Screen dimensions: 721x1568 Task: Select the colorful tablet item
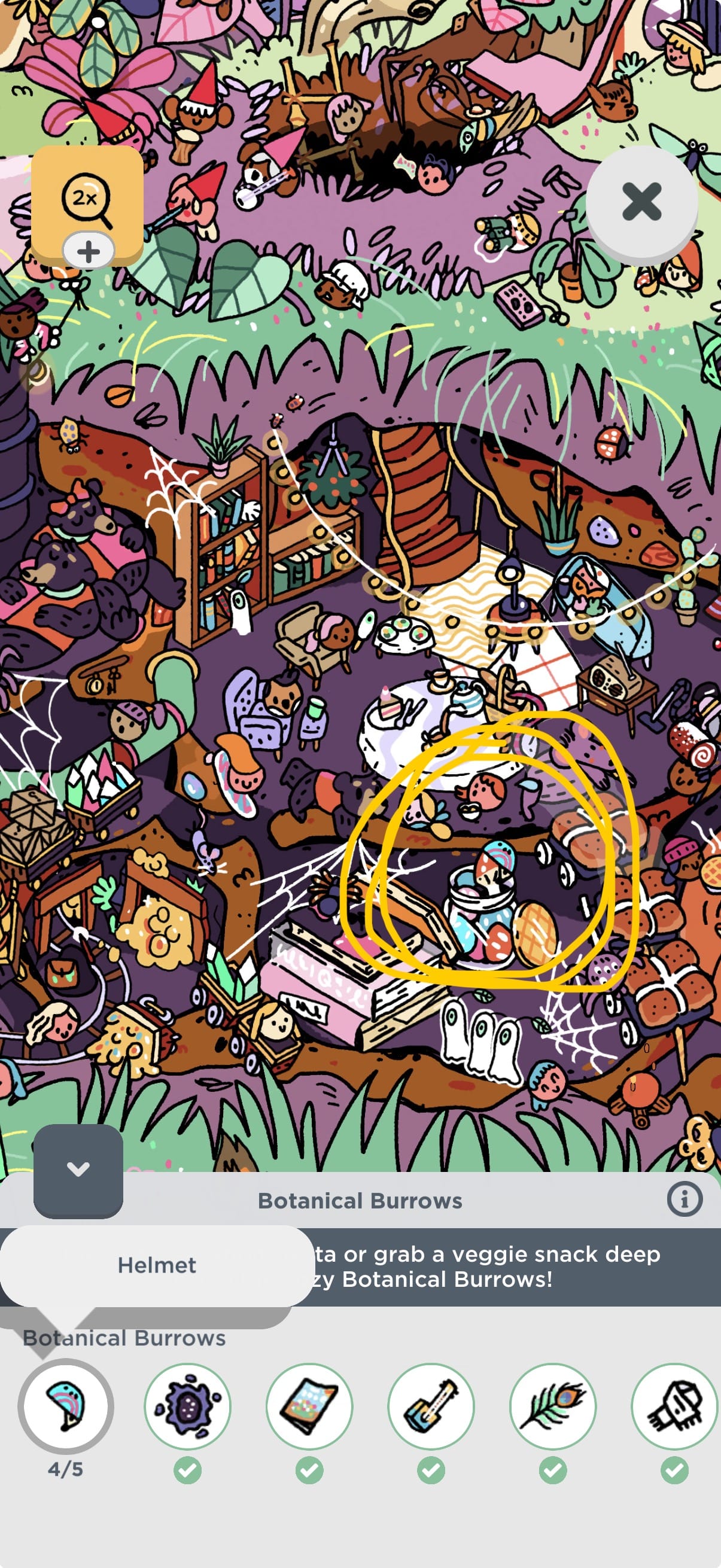309,1406
